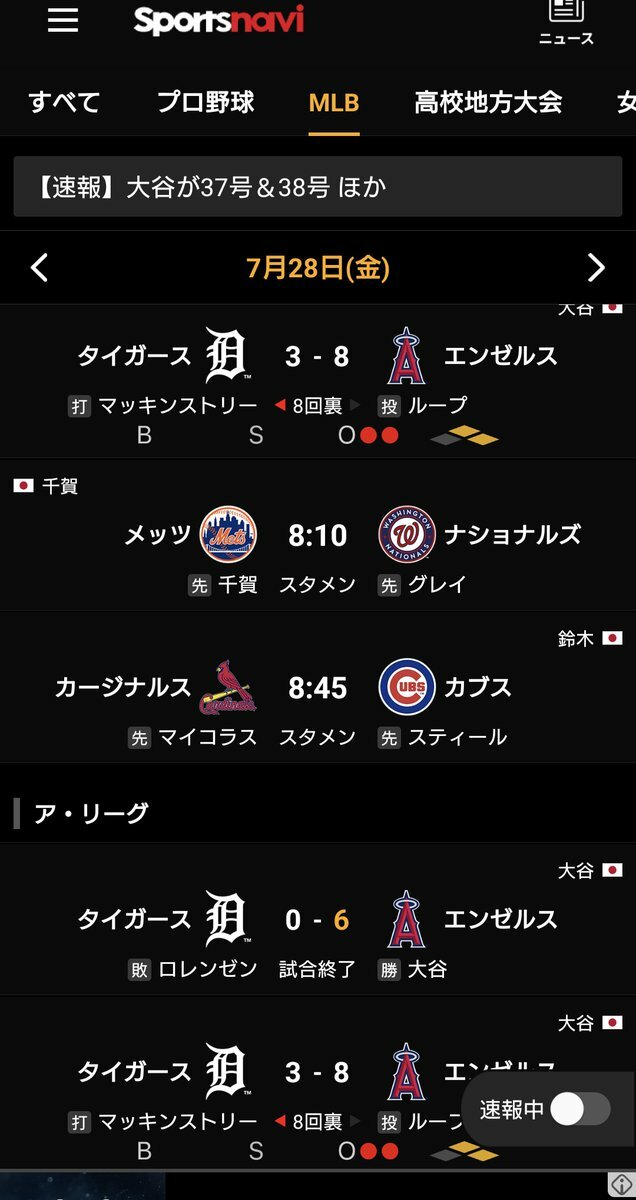Open the ad info icon
This screenshot has height=1200, width=636.
622,1186
